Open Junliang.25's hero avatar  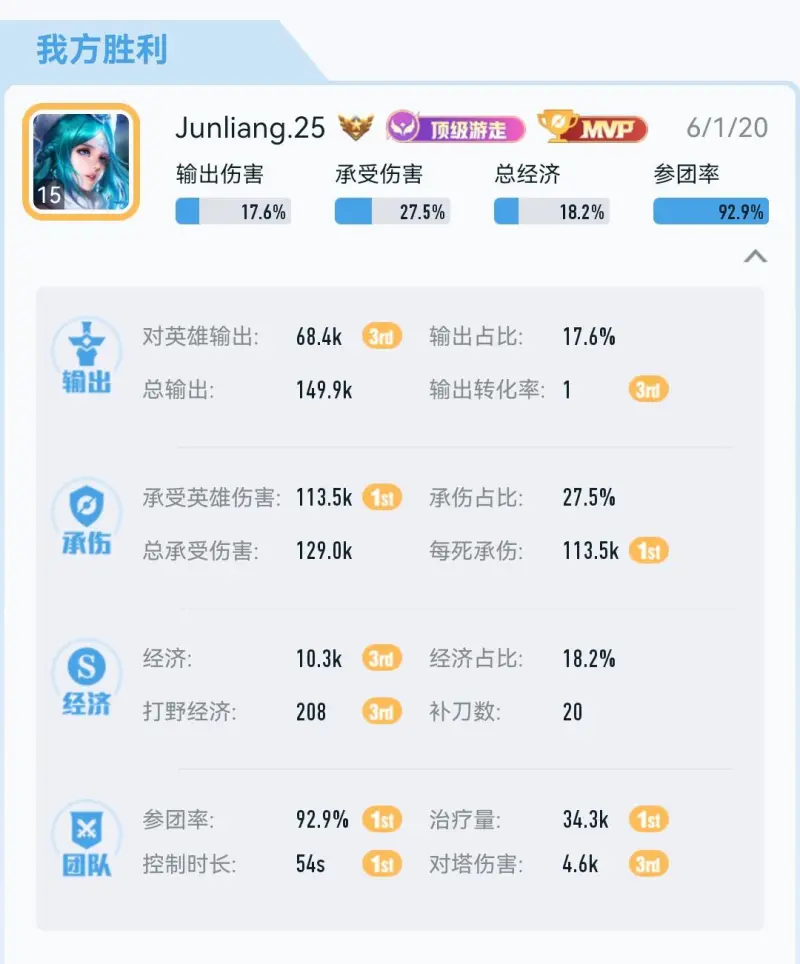pyautogui.click(x=81, y=162)
